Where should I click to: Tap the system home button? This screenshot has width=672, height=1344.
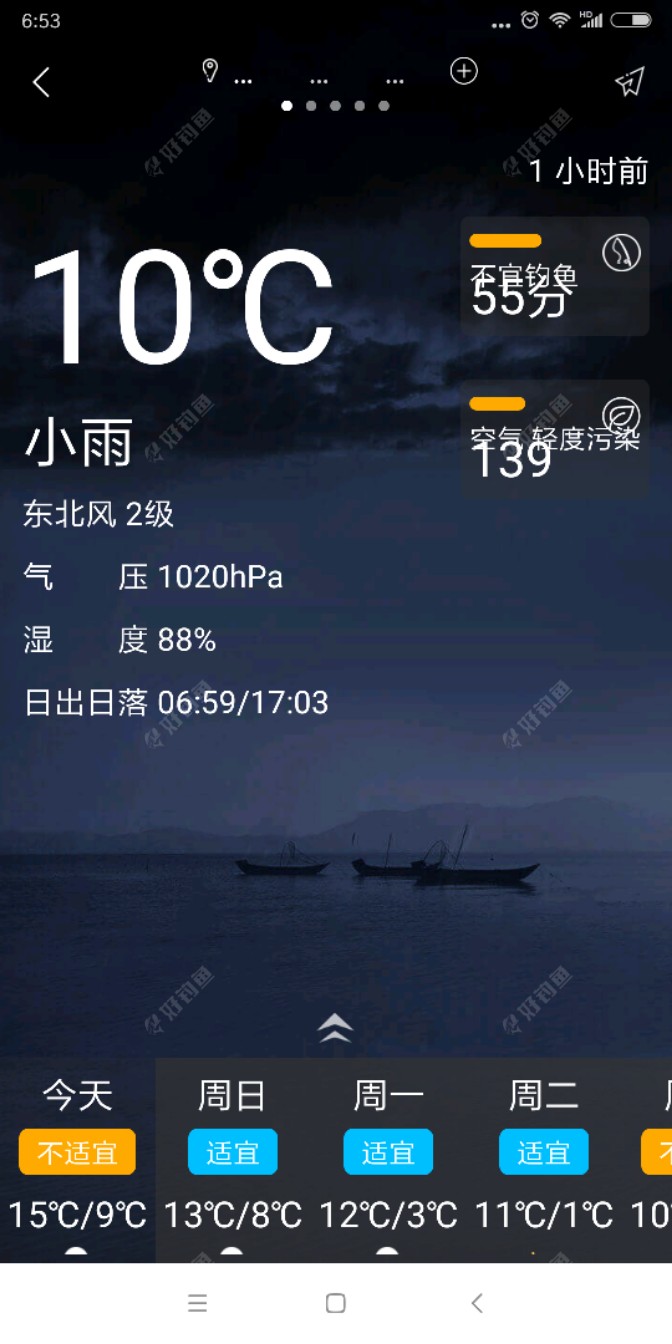coord(336,1303)
